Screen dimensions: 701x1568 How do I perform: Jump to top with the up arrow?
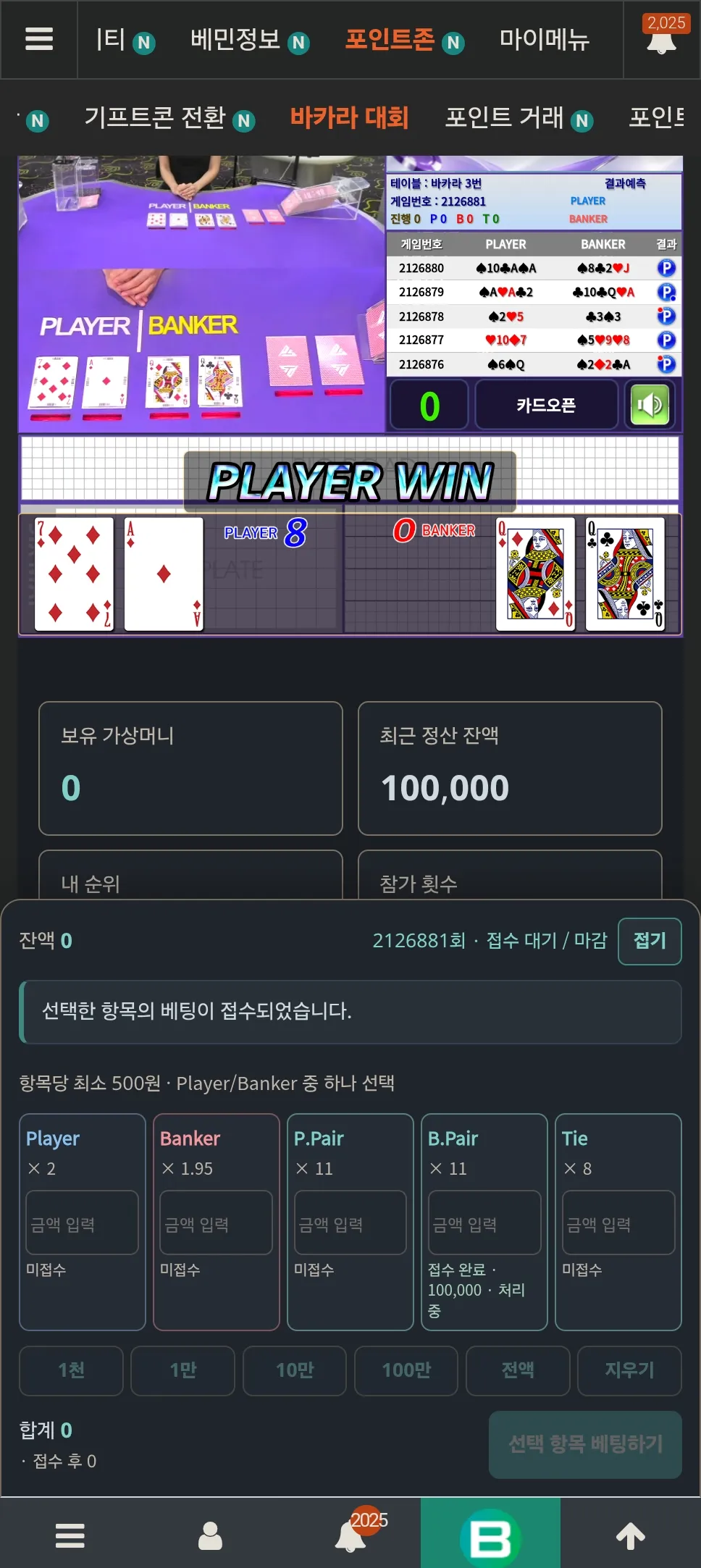tap(630, 1535)
